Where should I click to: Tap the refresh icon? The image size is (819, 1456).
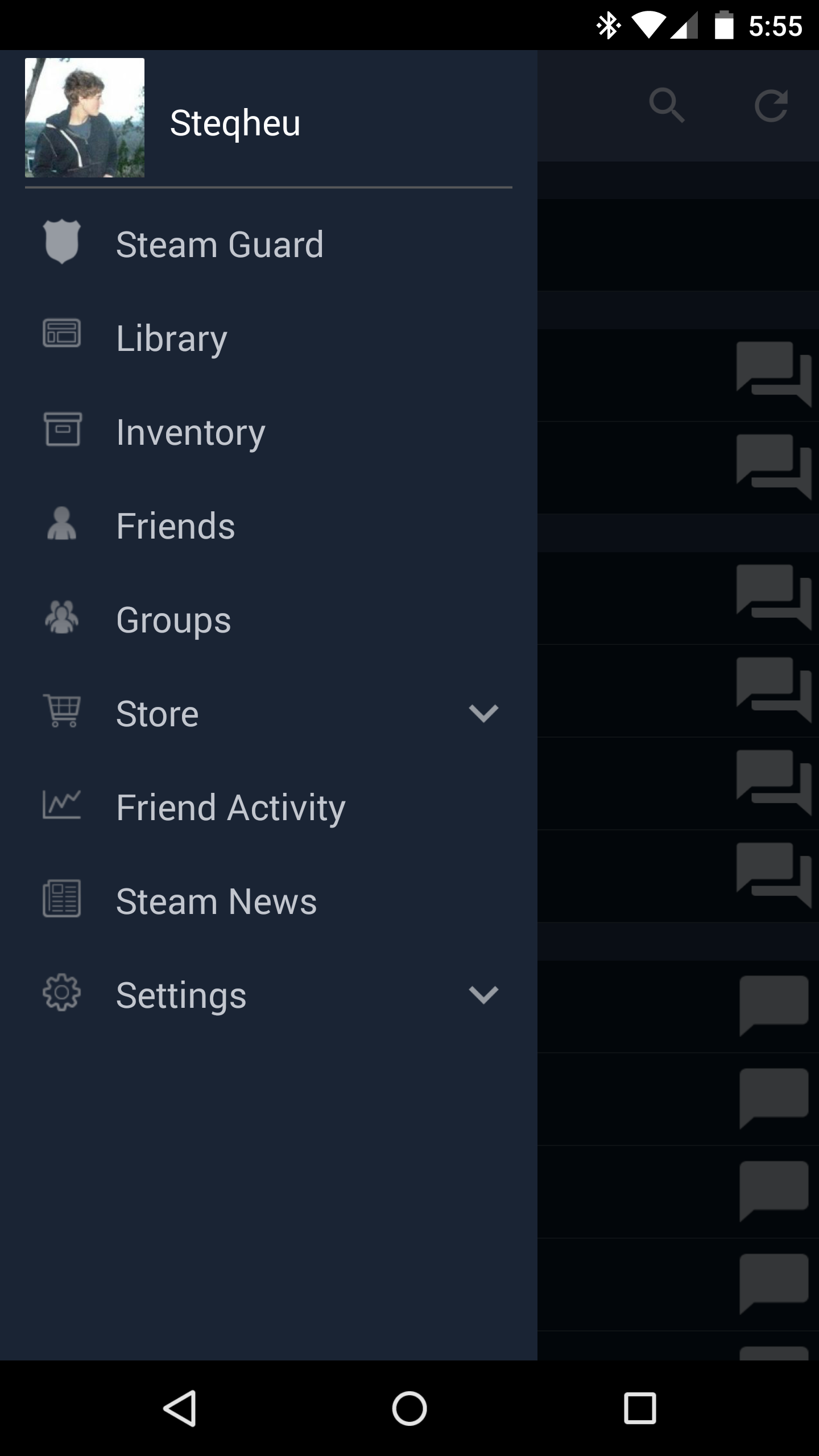tap(771, 105)
